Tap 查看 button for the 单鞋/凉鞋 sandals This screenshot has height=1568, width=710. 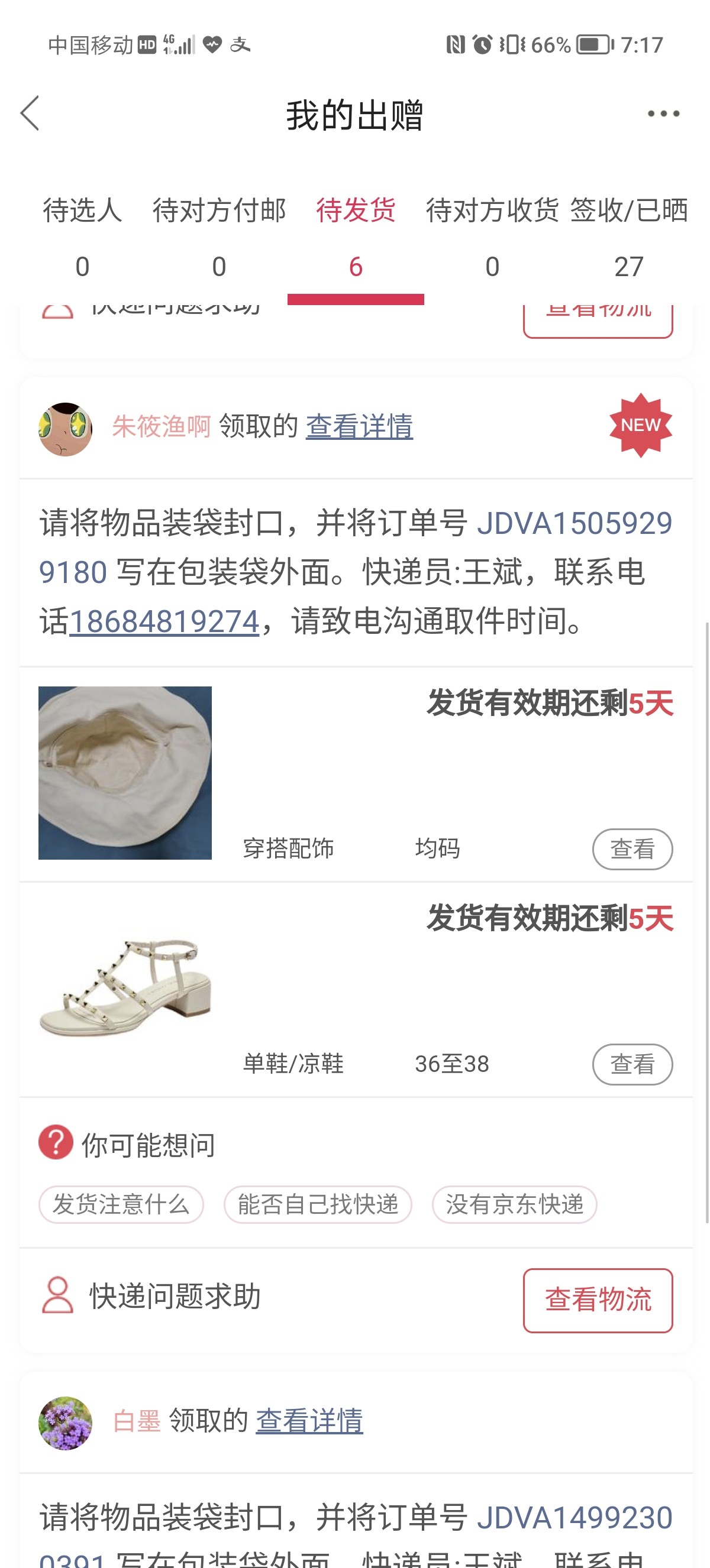632,1064
